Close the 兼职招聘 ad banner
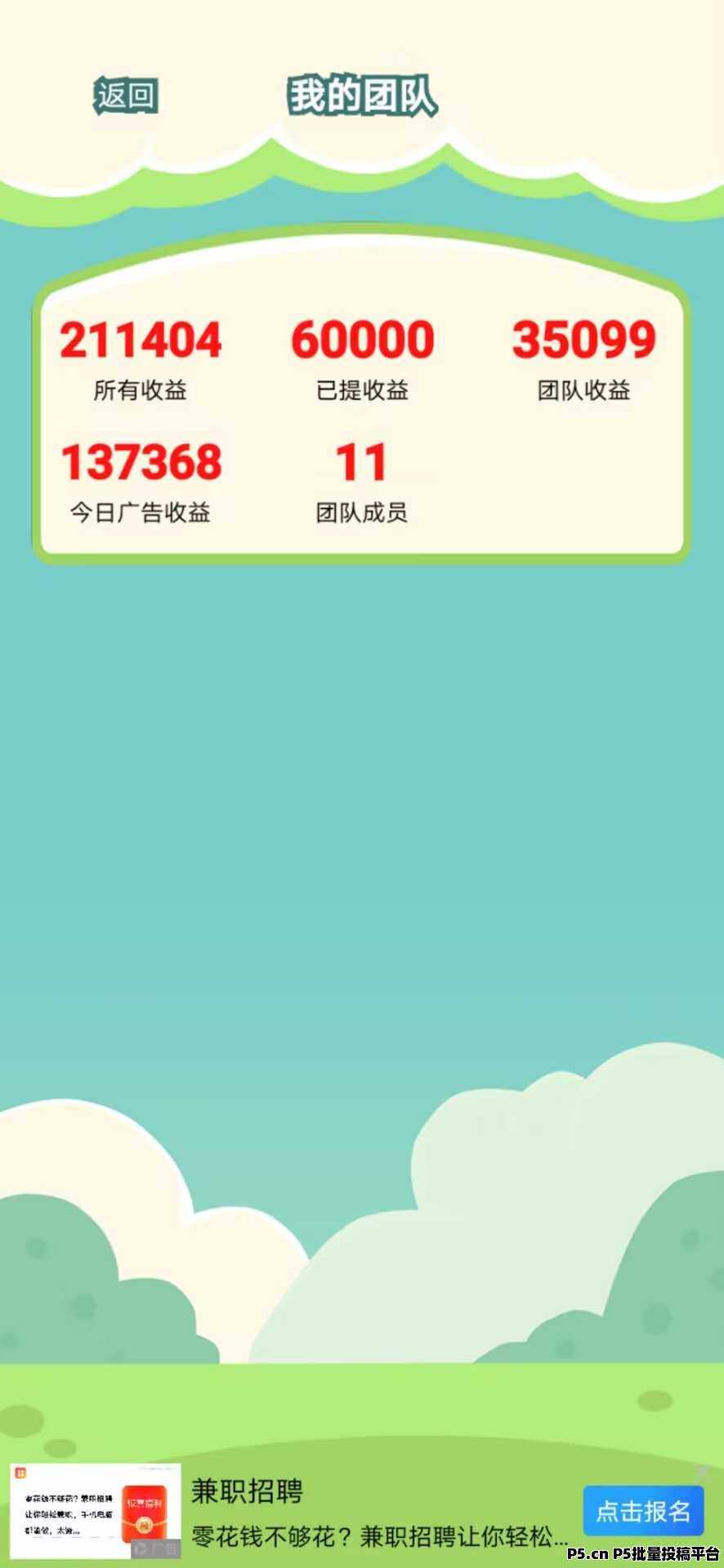This screenshot has width=724, height=1568. click(x=702, y=1472)
